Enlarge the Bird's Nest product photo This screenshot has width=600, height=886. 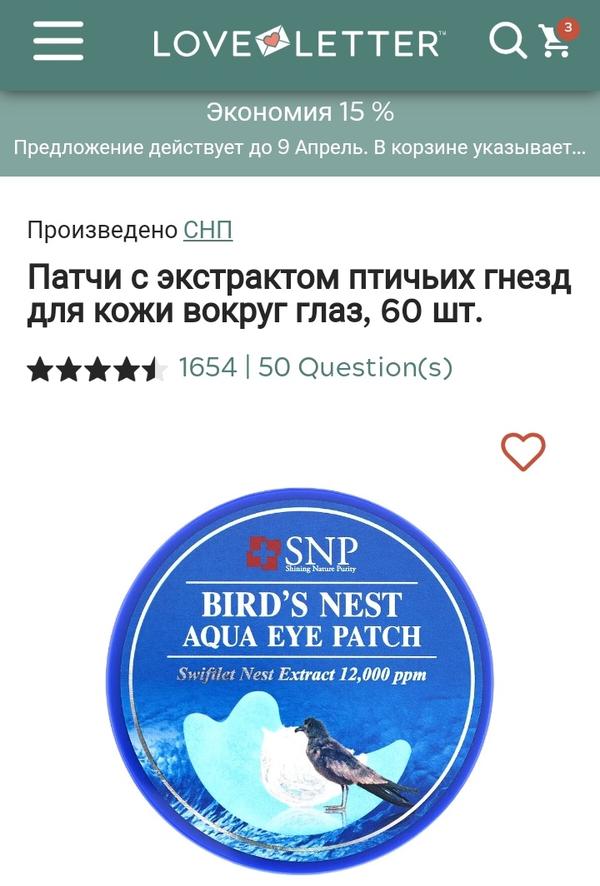point(300,680)
